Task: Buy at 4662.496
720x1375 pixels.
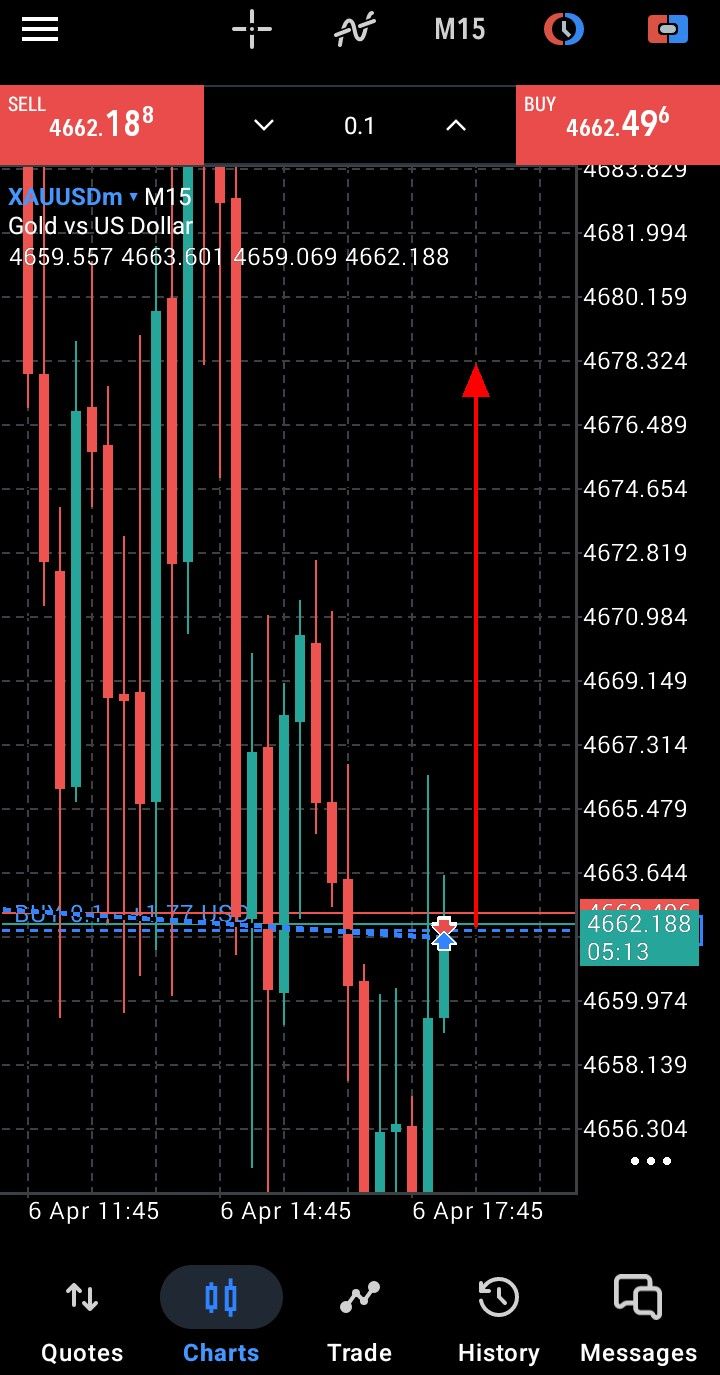Action: coord(617,124)
